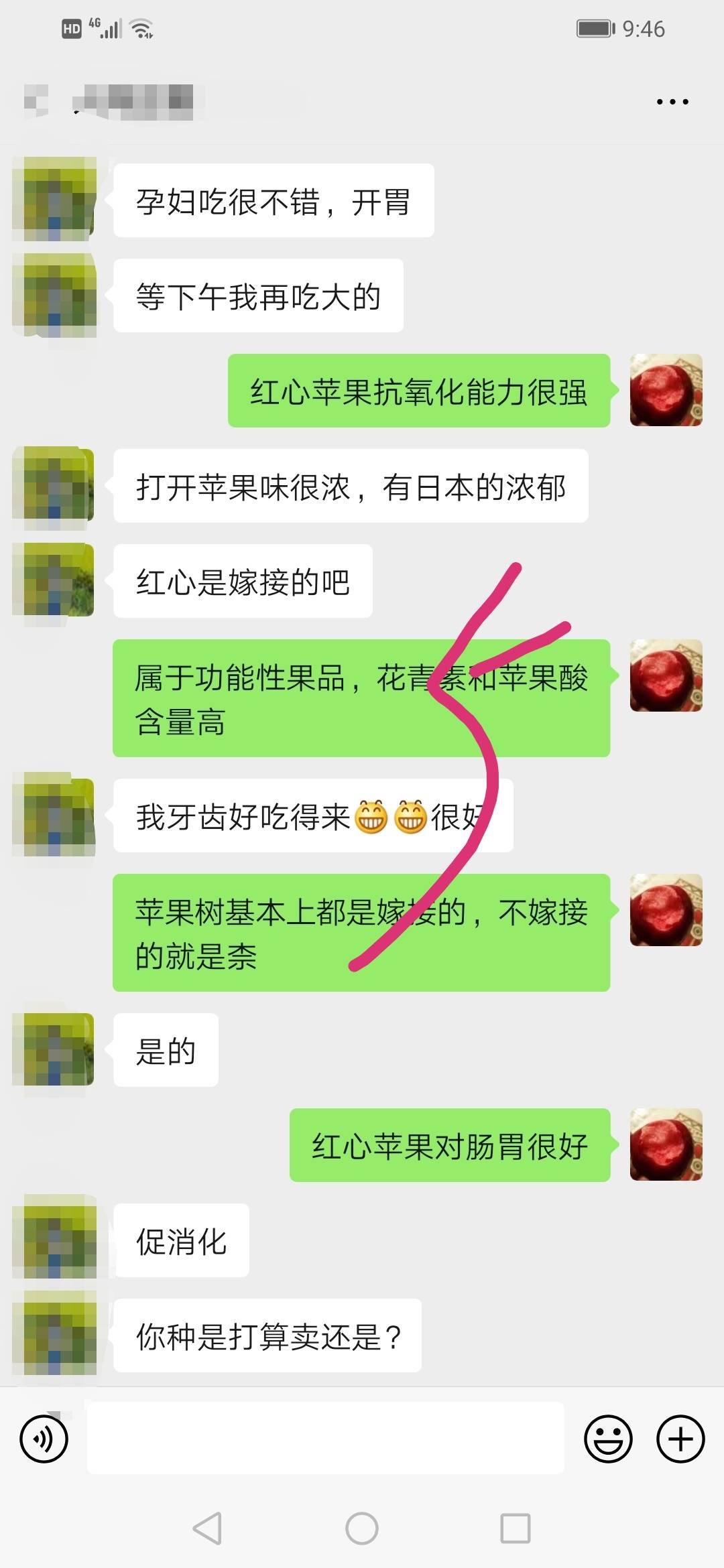Open the emoji picker

point(608,1439)
